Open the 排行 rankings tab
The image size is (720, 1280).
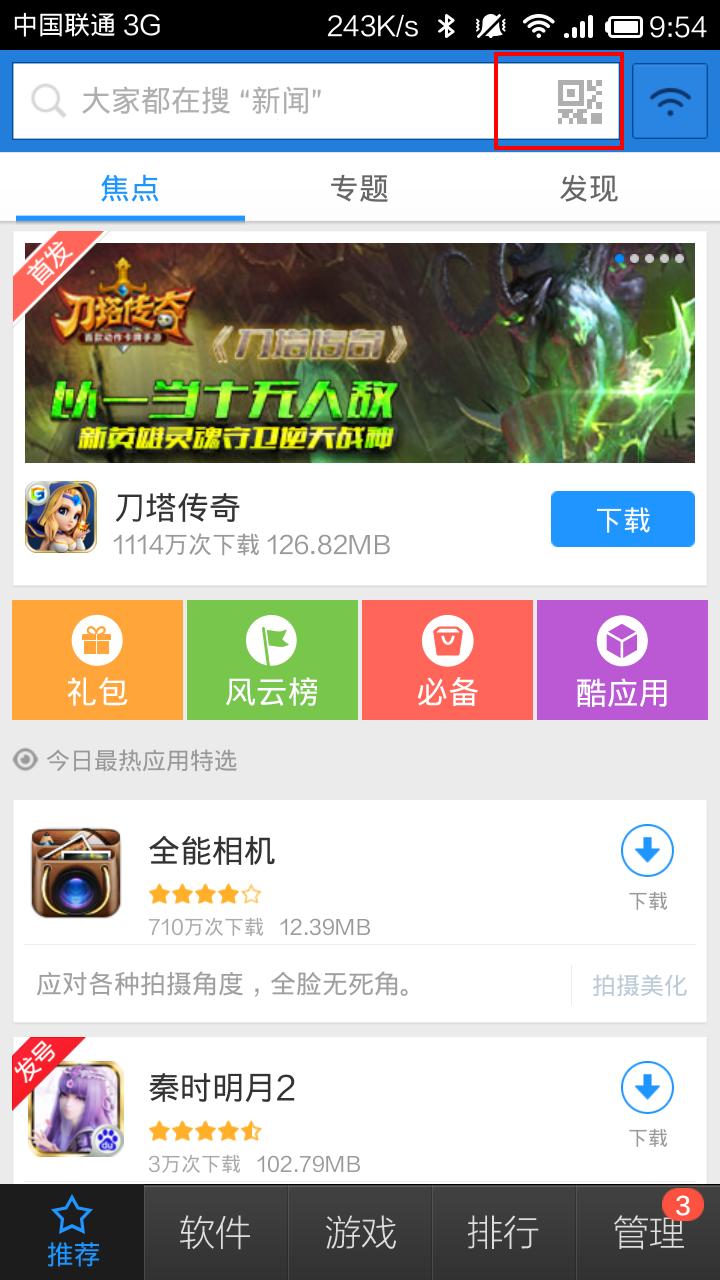[x=504, y=1233]
